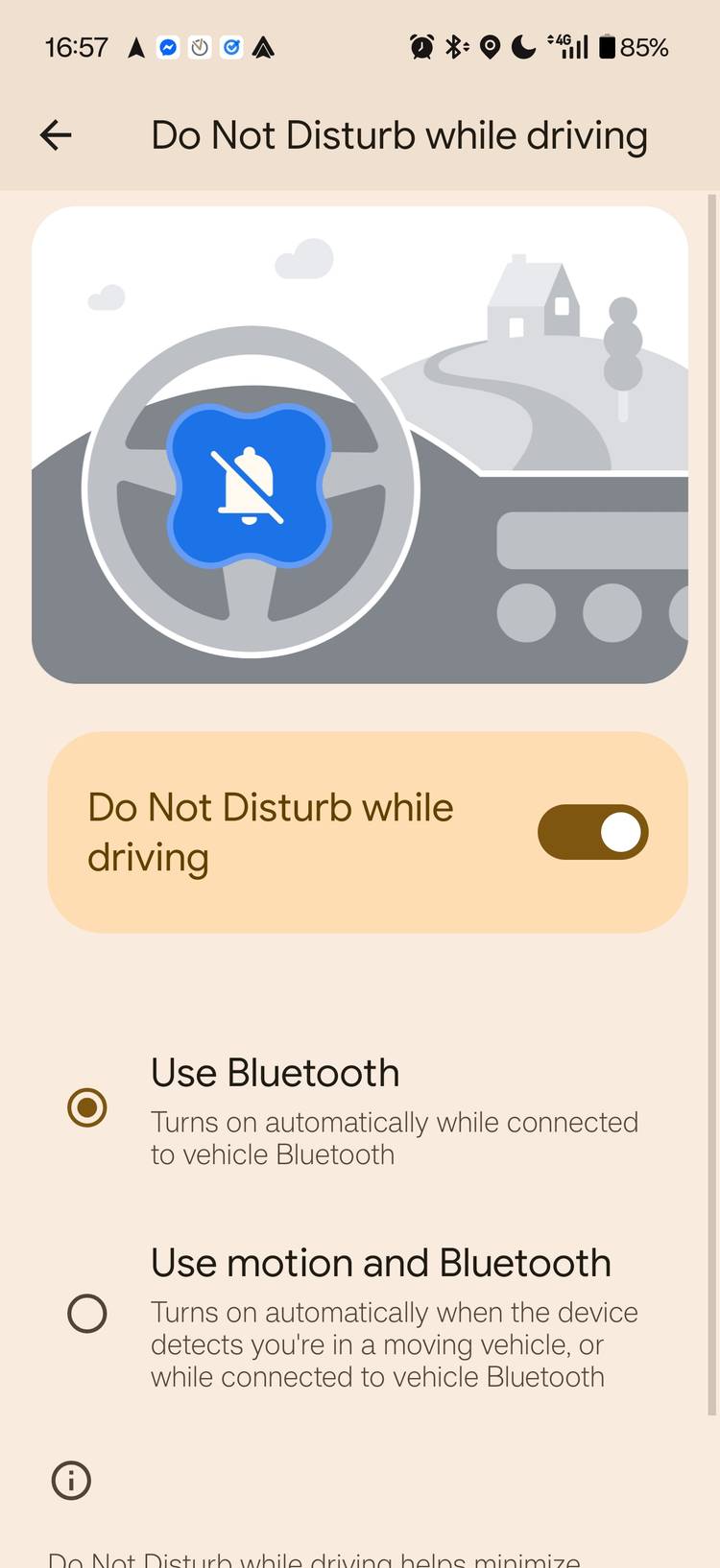Click the location pin status icon

pos(490,46)
